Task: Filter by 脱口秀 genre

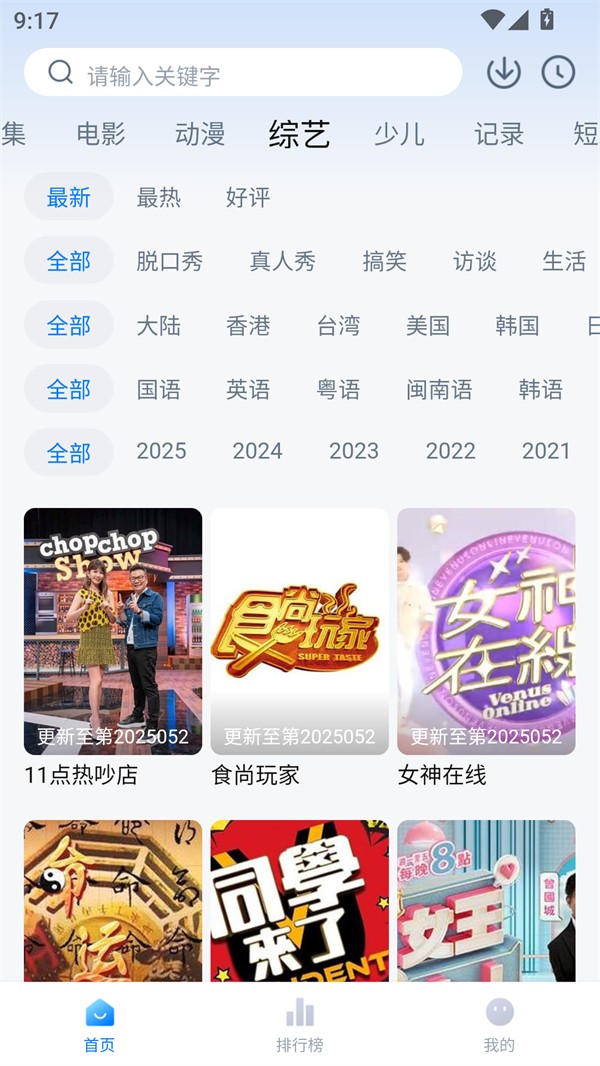Action: 170,261
